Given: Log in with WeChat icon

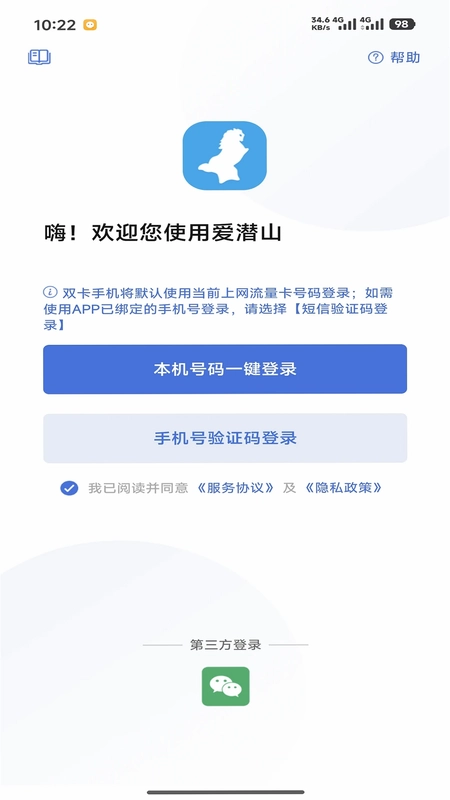Looking at the screenshot, I should point(226,686).
